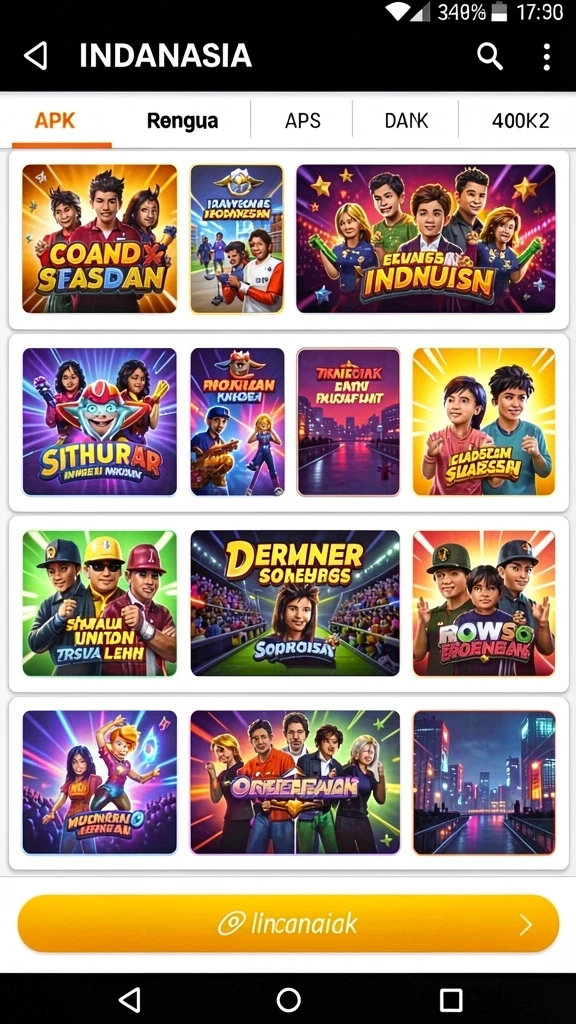Go back using the app bar arrow
576x1024 pixels.
pos(36,56)
